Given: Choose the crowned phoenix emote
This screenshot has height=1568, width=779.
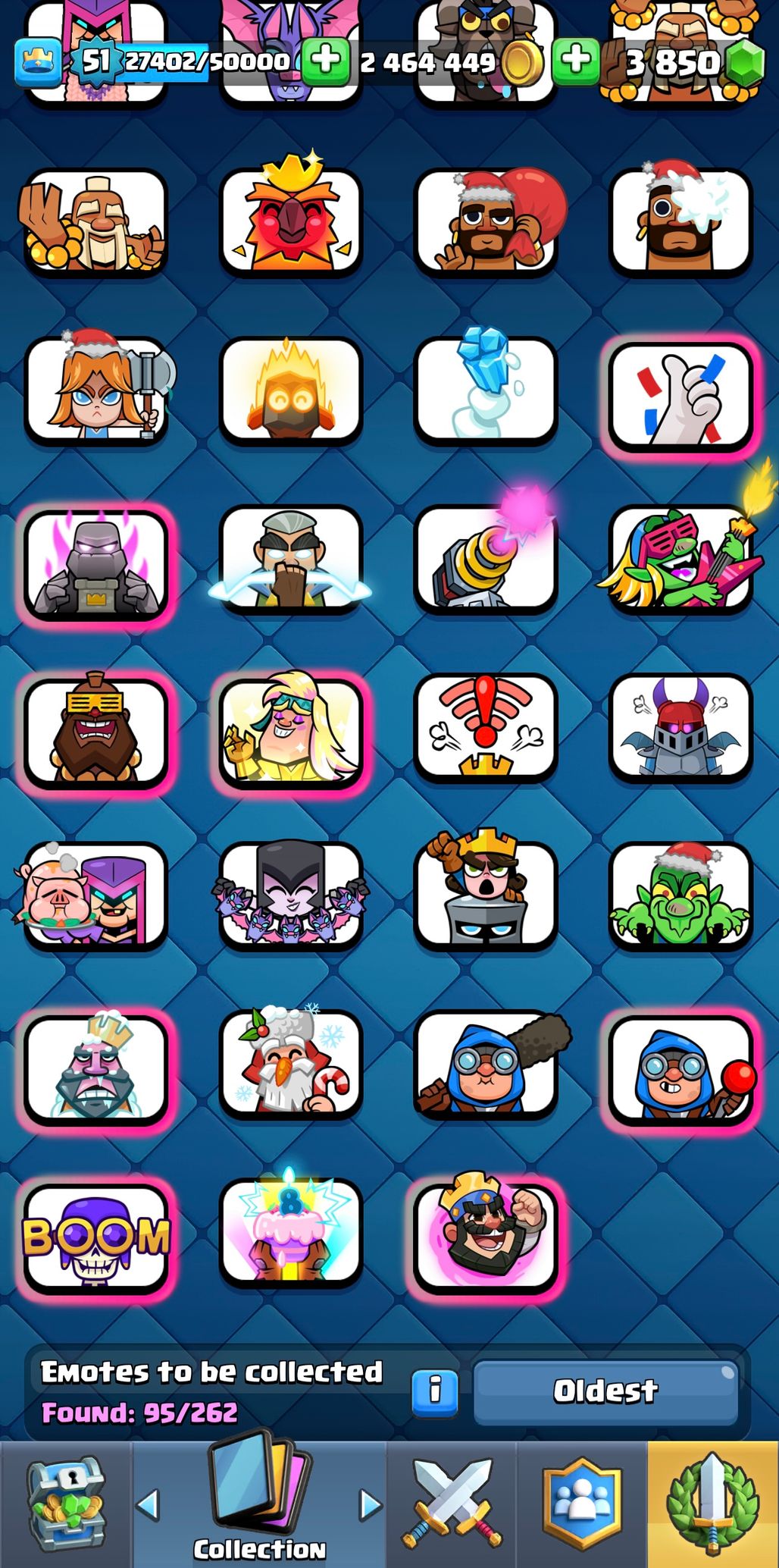Looking at the screenshot, I should 290,220.
